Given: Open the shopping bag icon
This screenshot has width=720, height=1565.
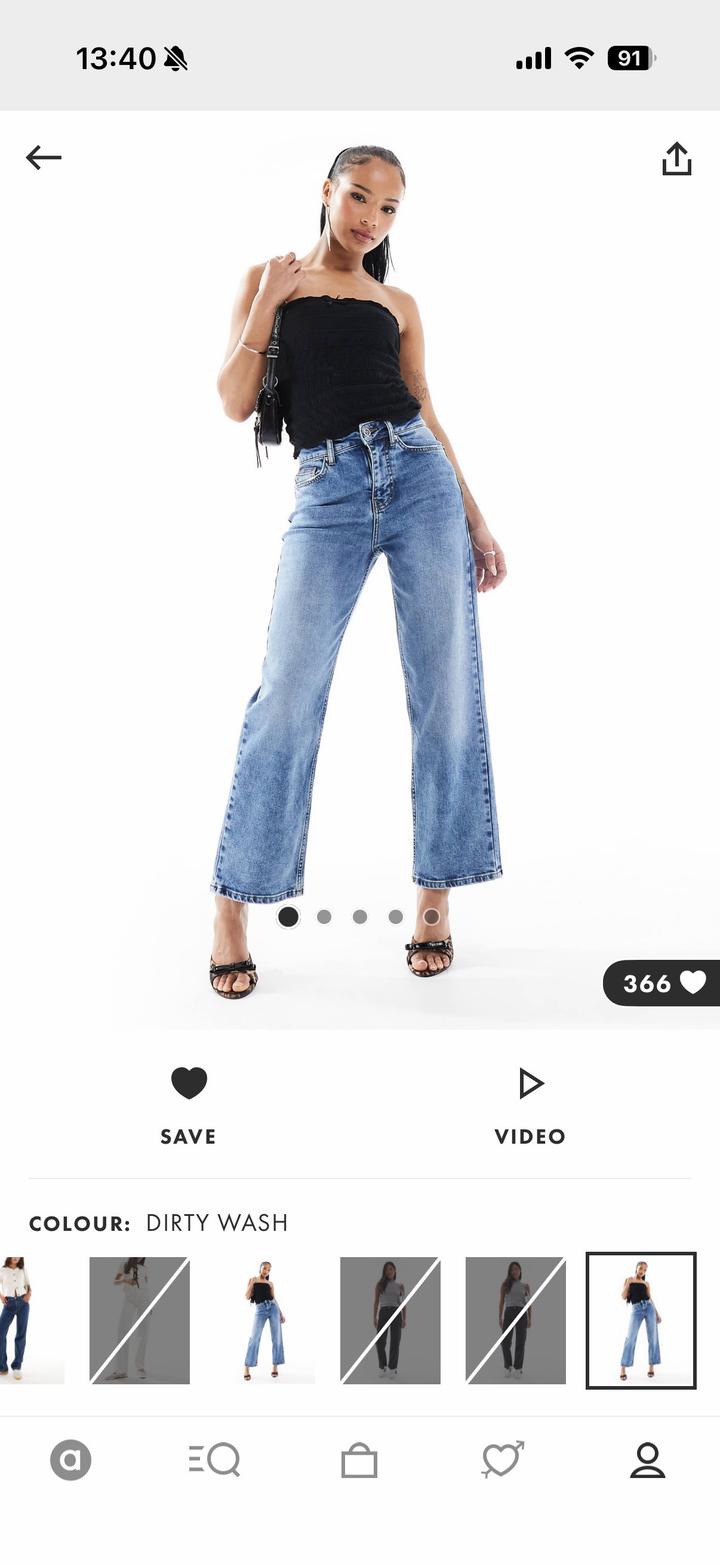Looking at the screenshot, I should click(x=360, y=1461).
